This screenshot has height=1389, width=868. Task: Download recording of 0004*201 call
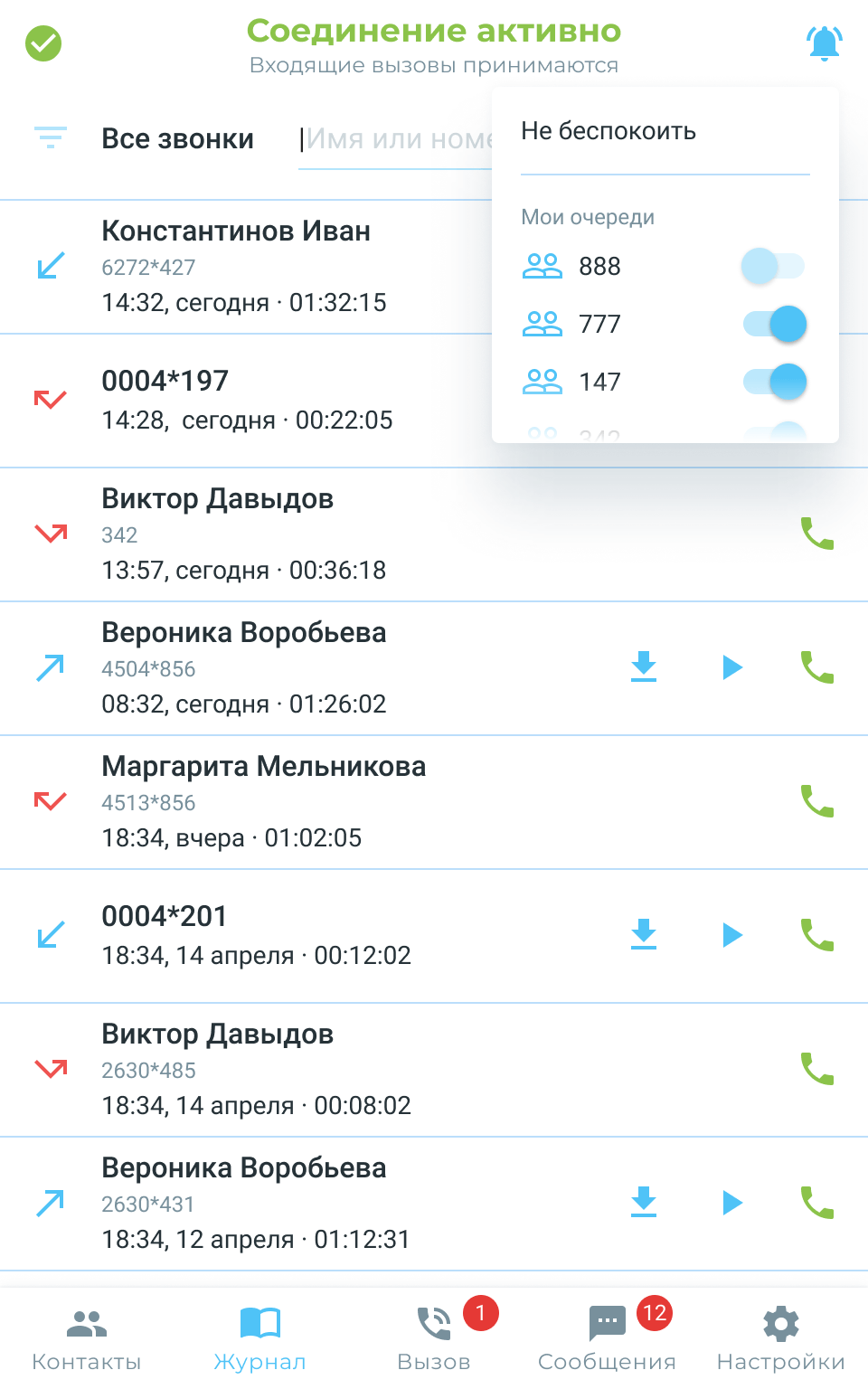(x=644, y=935)
